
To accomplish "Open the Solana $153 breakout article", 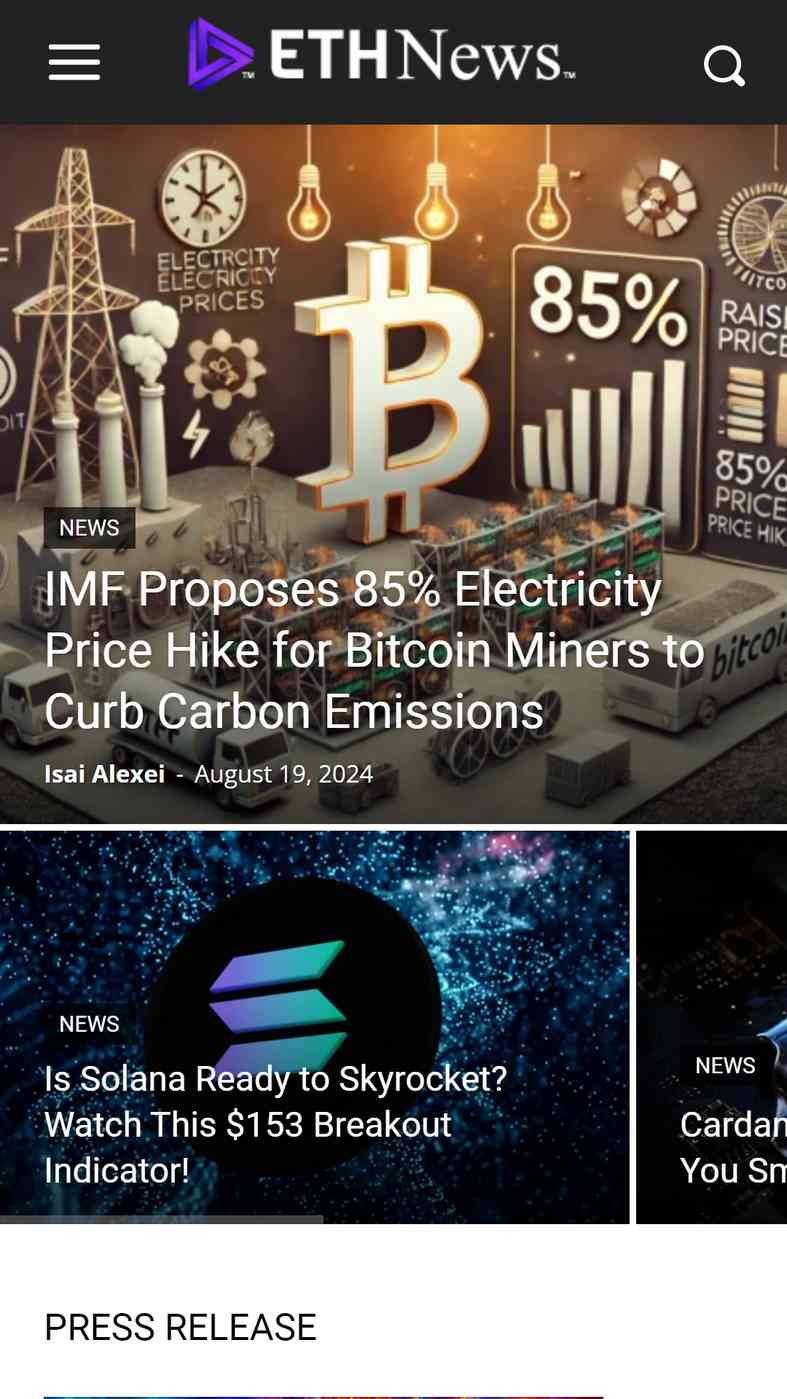I will coord(275,1124).
